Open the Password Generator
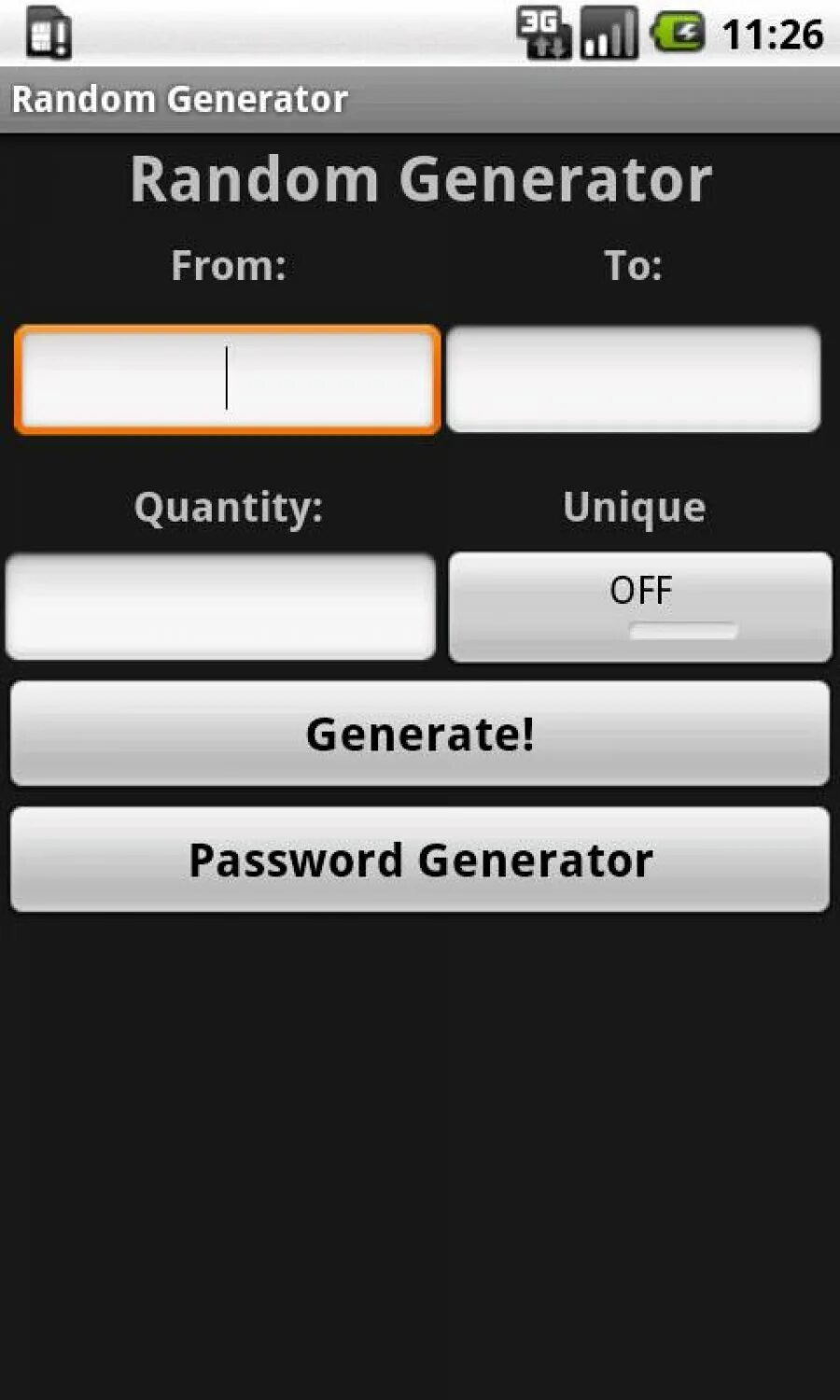The width and height of the screenshot is (840, 1400). pos(420,860)
